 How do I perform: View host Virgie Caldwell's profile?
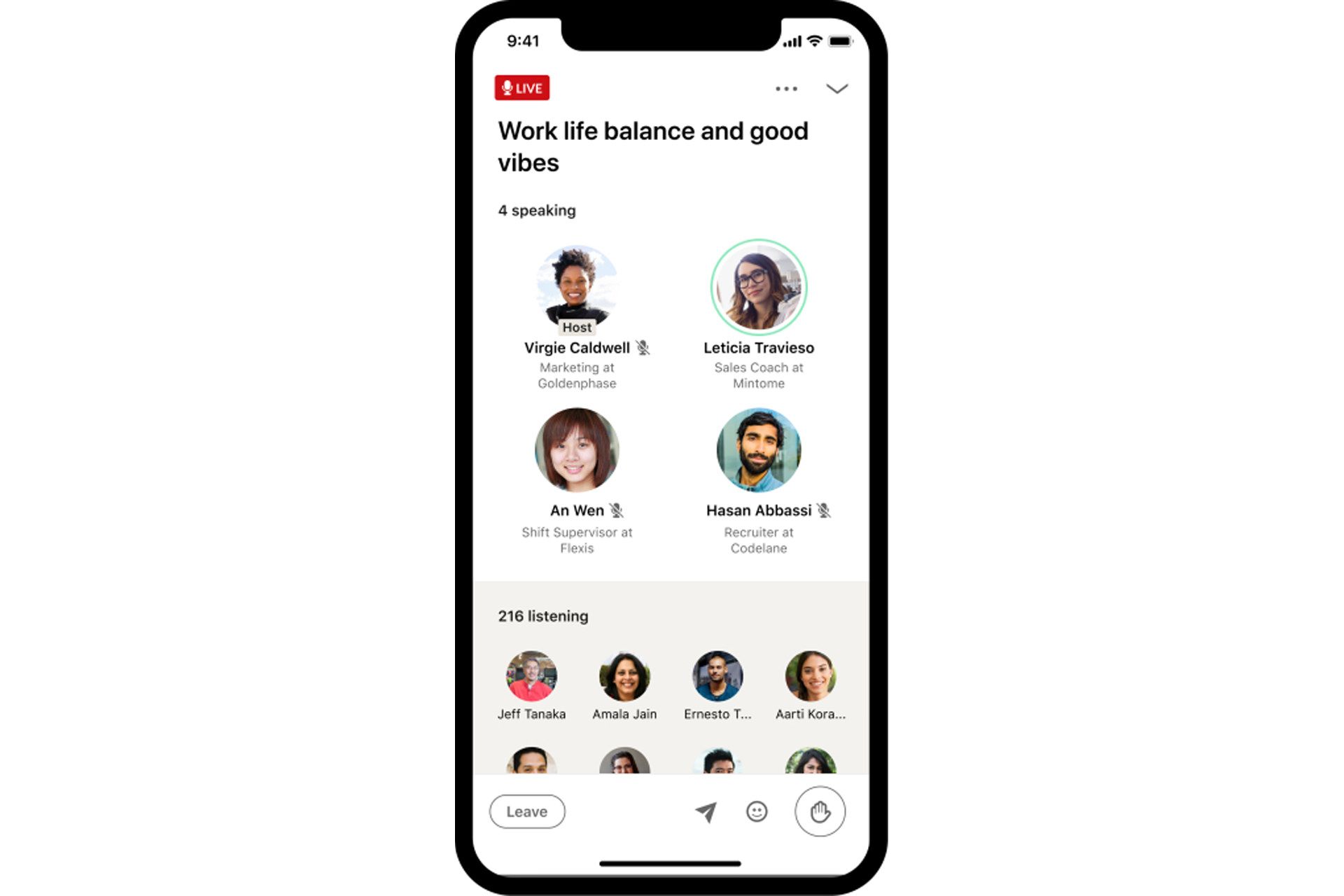tap(577, 288)
